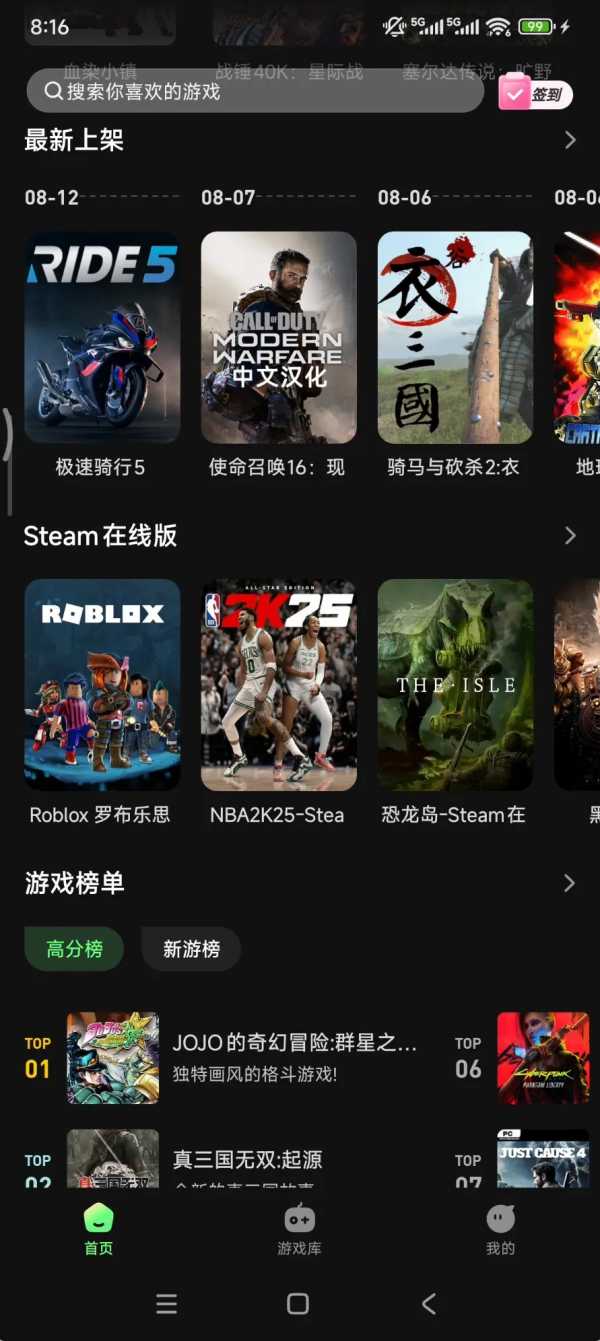The height and width of the screenshot is (1341, 600).
Task: Open the 极速骑行5 game card
Action: [102, 338]
